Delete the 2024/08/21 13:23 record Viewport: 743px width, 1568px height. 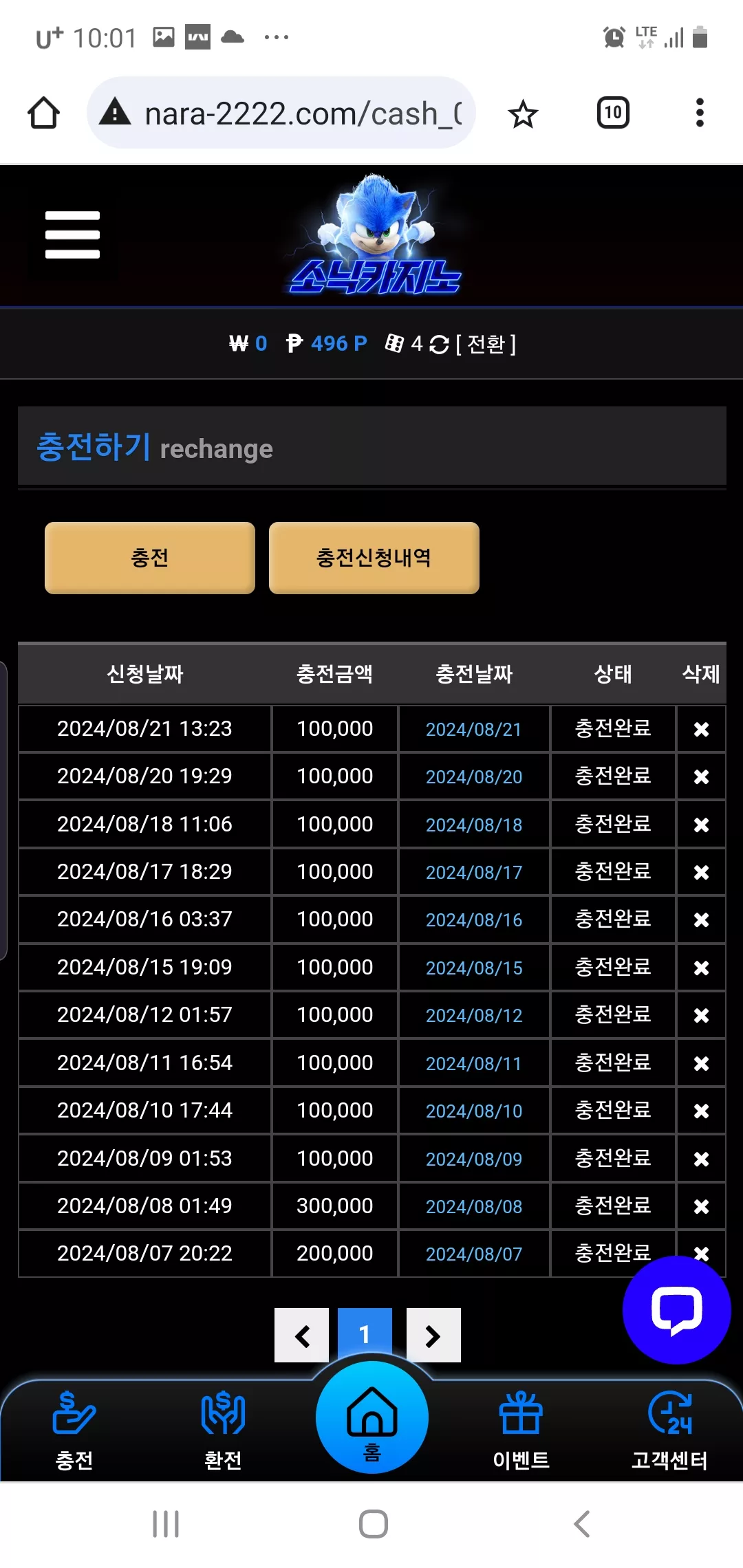click(x=701, y=729)
